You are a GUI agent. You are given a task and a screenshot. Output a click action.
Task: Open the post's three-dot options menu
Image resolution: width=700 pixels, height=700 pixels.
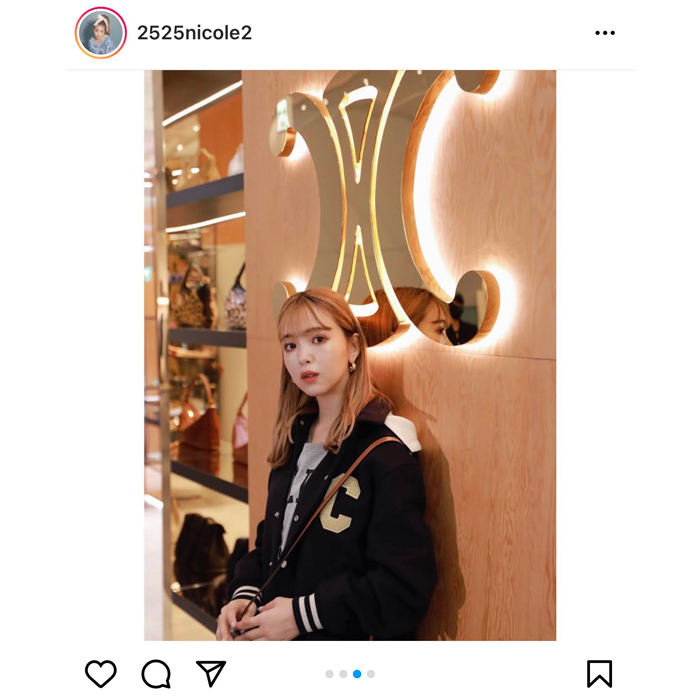point(605,33)
